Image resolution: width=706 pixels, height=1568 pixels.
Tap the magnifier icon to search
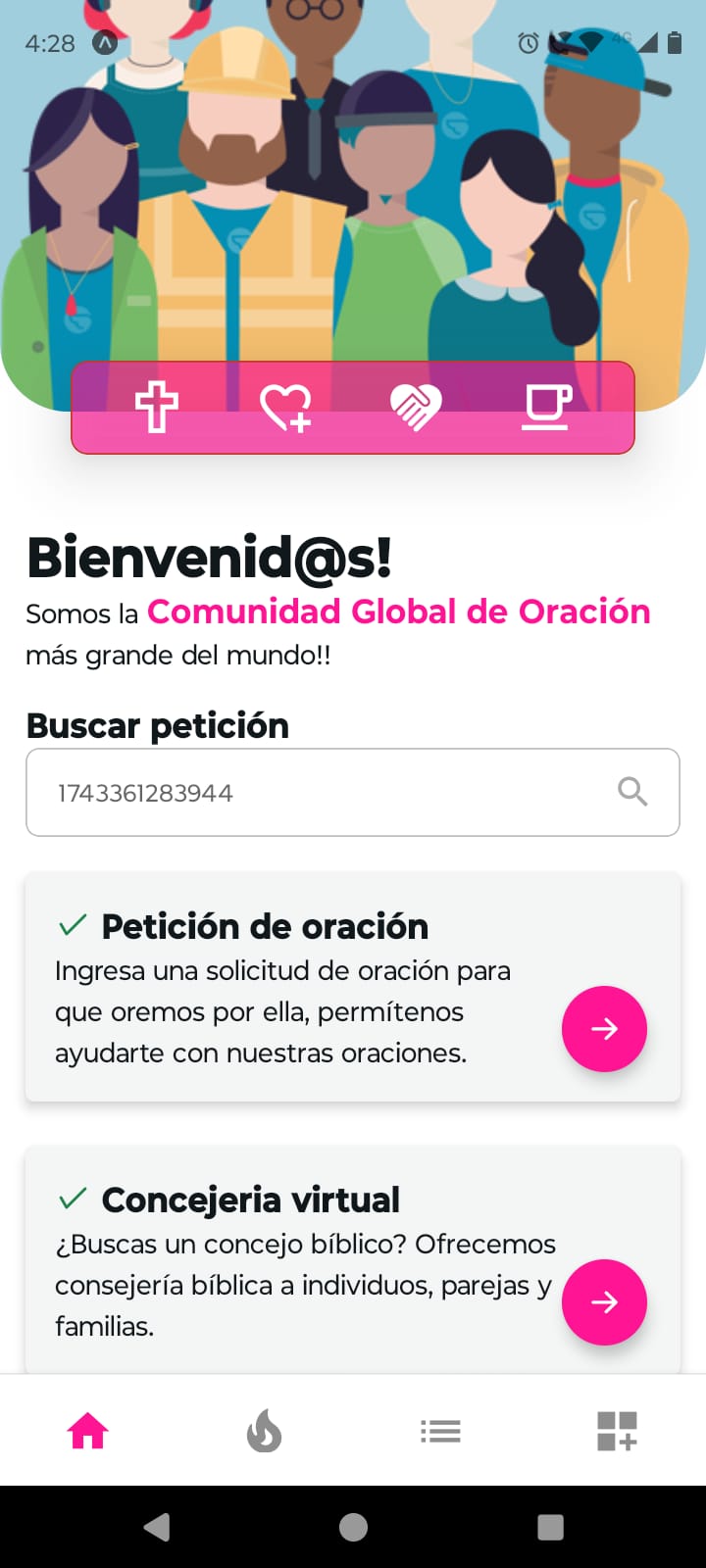[x=632, y=792]
